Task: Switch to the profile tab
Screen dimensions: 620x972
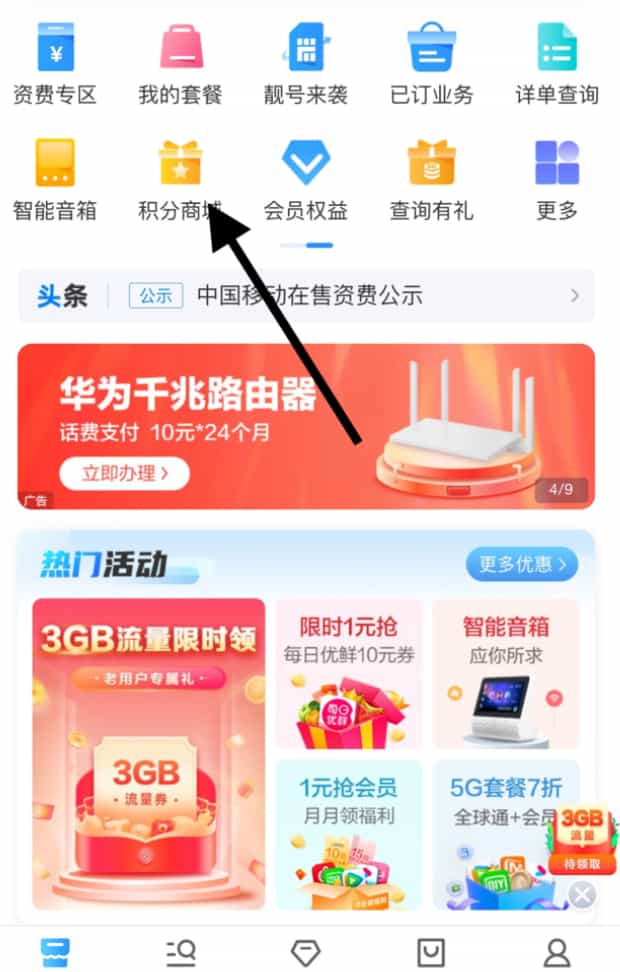Action: (557, 952)
